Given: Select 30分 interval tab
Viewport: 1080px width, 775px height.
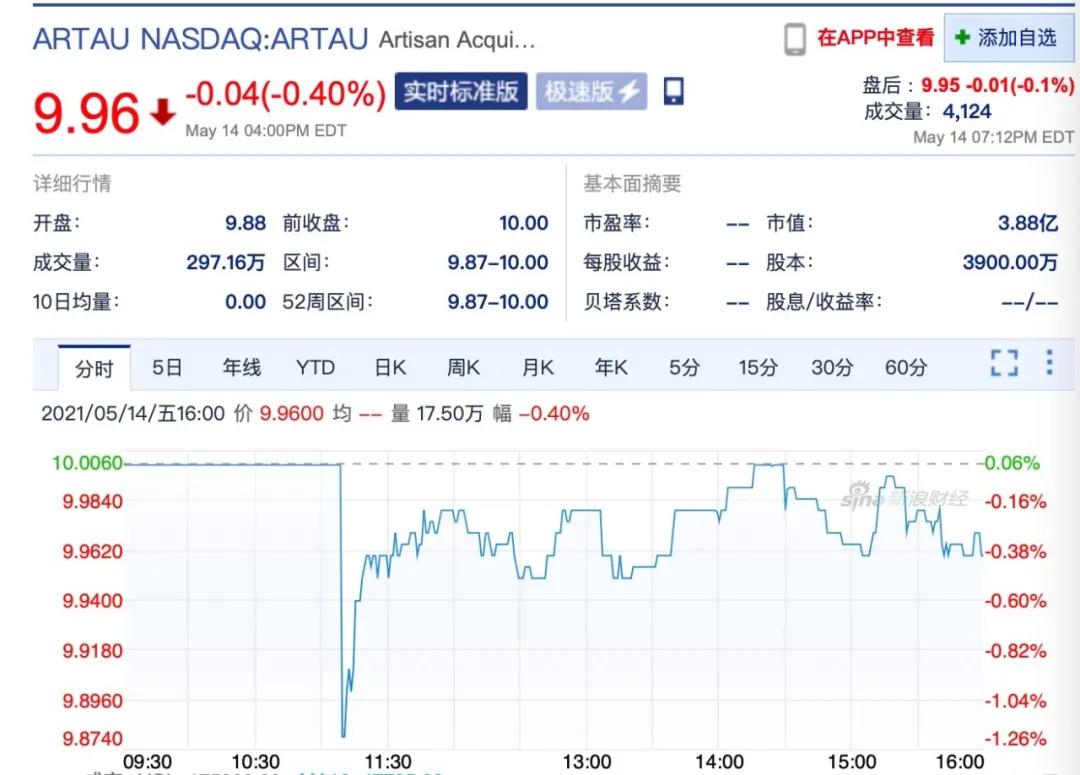Looking at the screenshot, I should 832,368.
